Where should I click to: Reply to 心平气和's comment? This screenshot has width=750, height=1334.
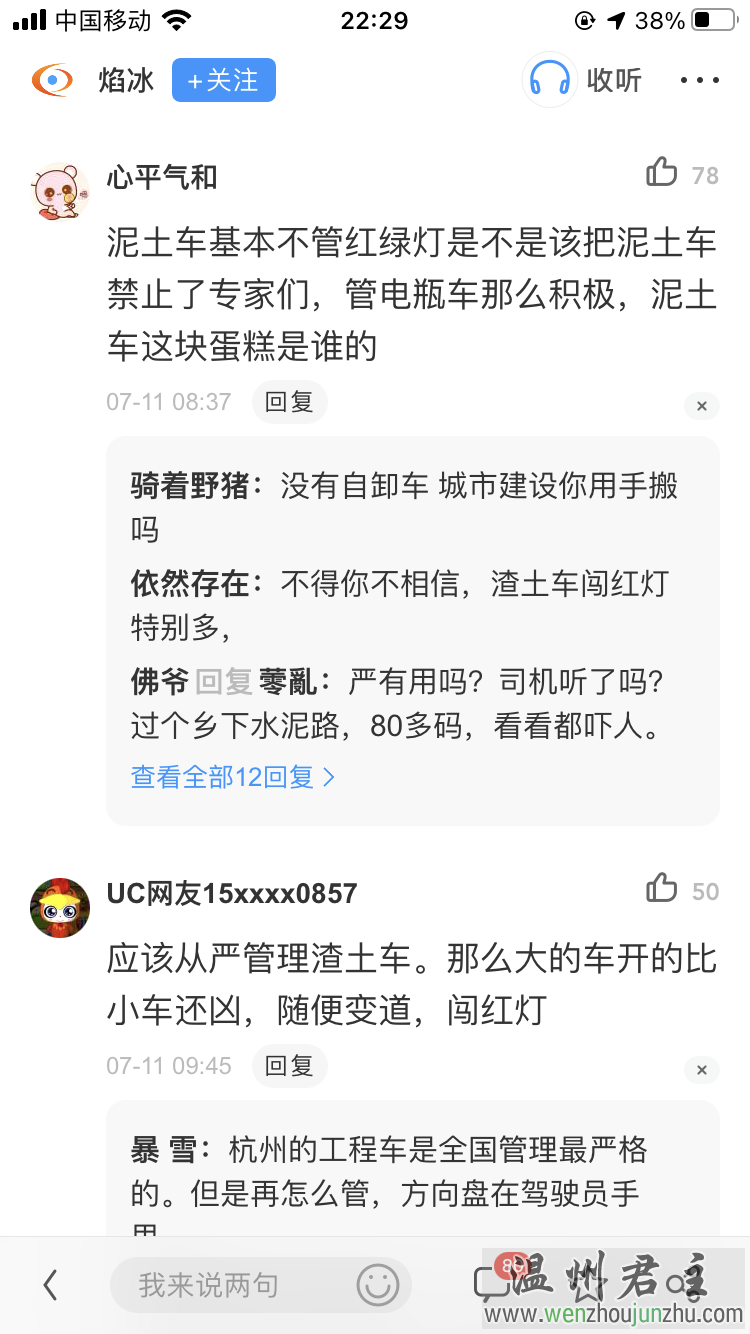tap(289, 402)
